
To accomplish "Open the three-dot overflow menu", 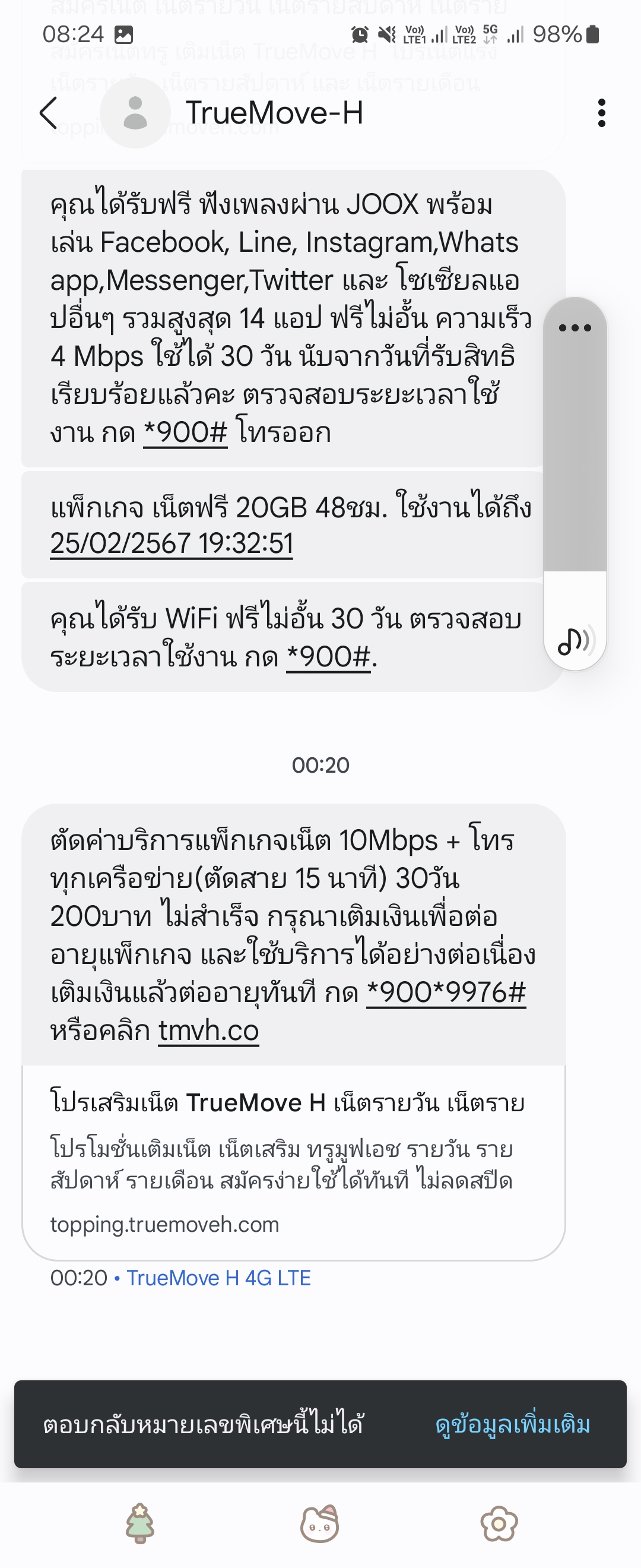I will (x=601, y=113).
